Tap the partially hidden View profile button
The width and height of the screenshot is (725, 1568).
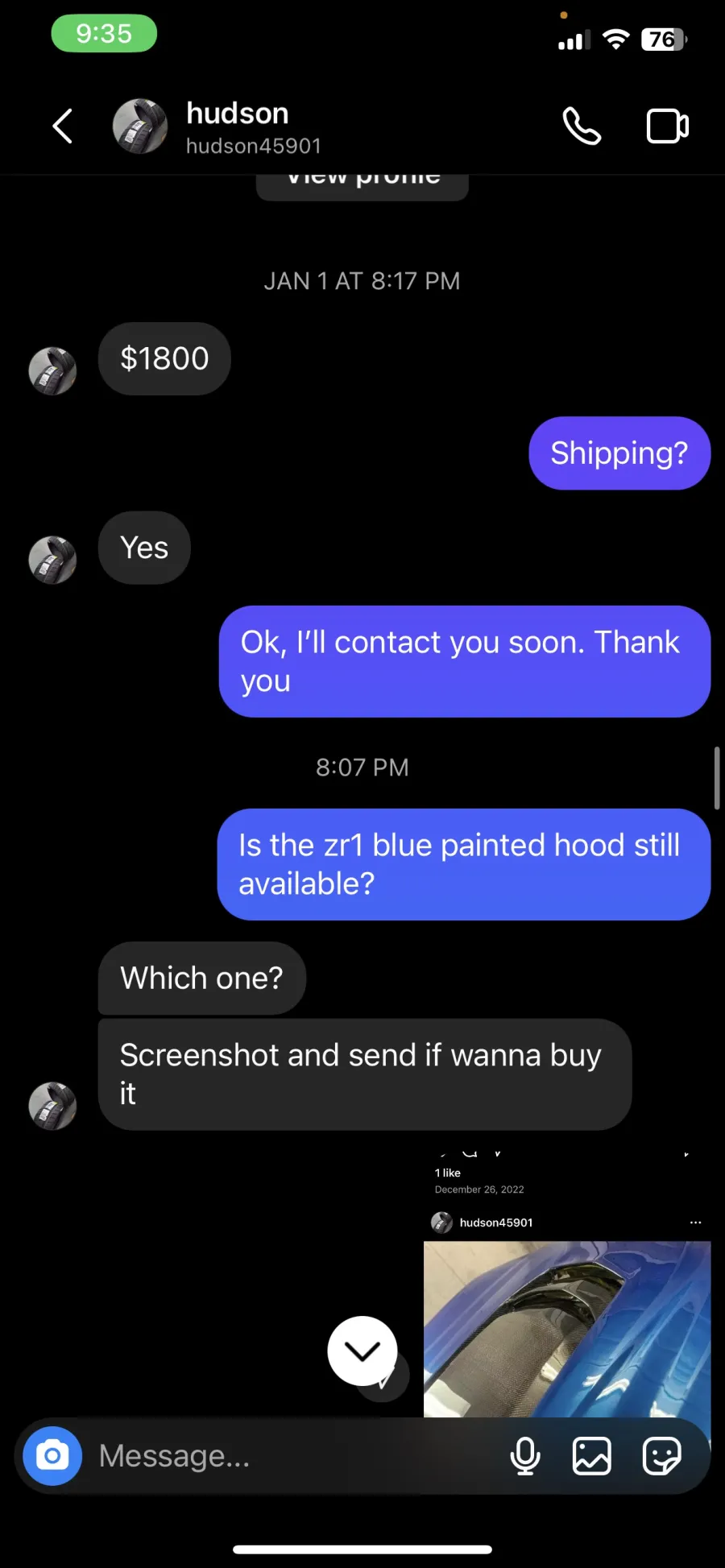click(x=362, y=187)
